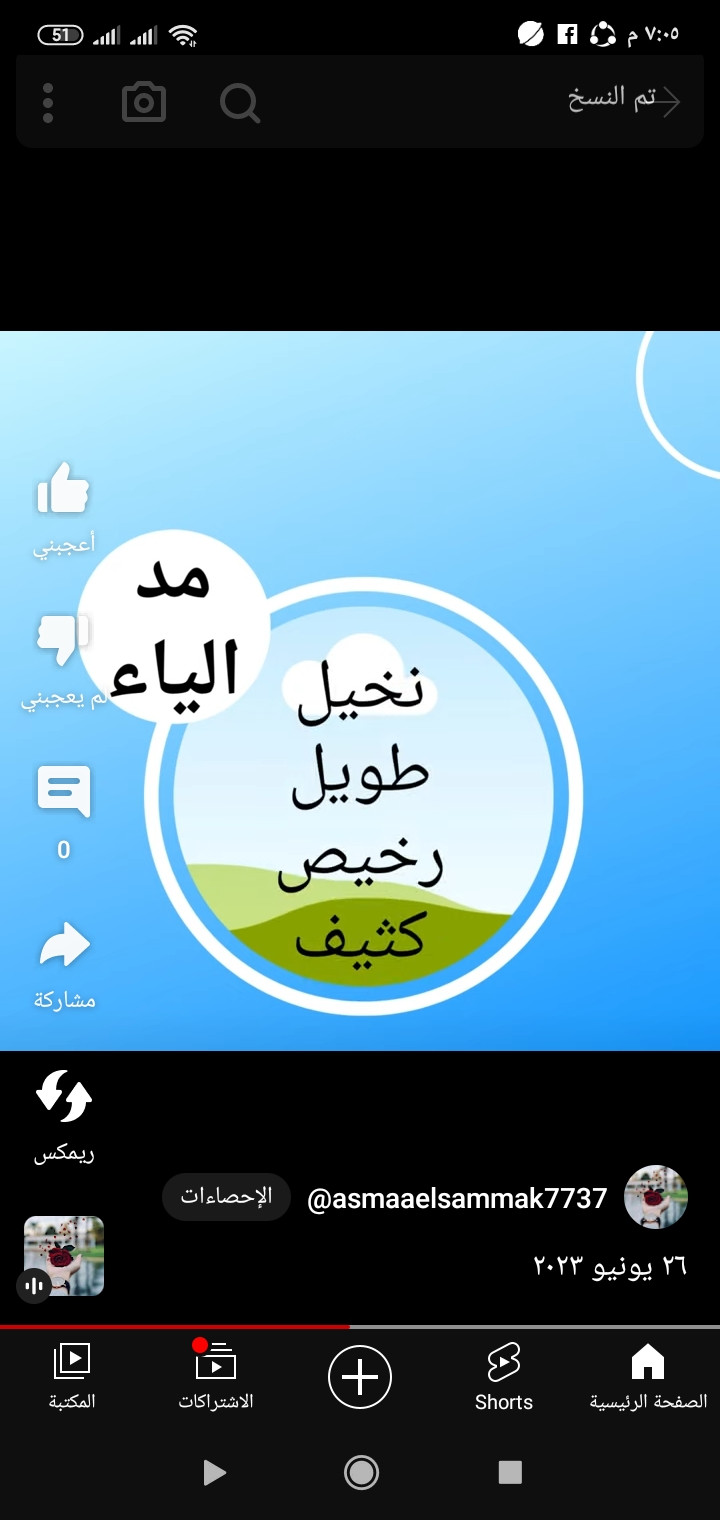Open the camera icon
The width and height of the screenshot is (720, 1520).
pyautogui.click(x=144, y=103)
